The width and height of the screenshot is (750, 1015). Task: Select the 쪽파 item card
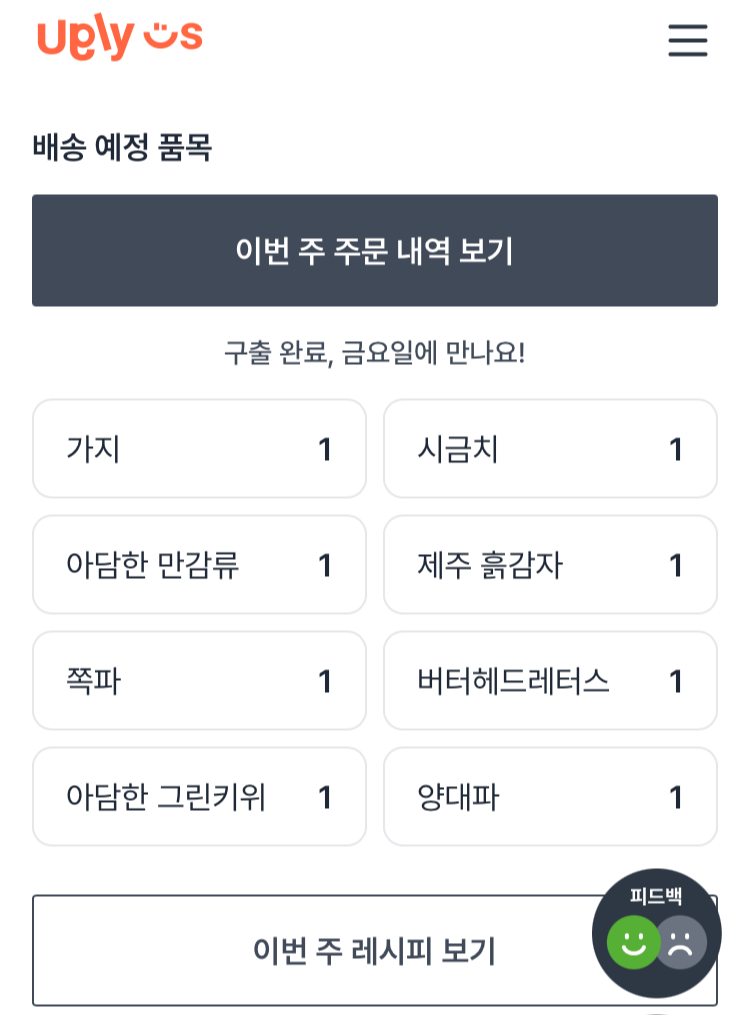[x=199, y=681]
